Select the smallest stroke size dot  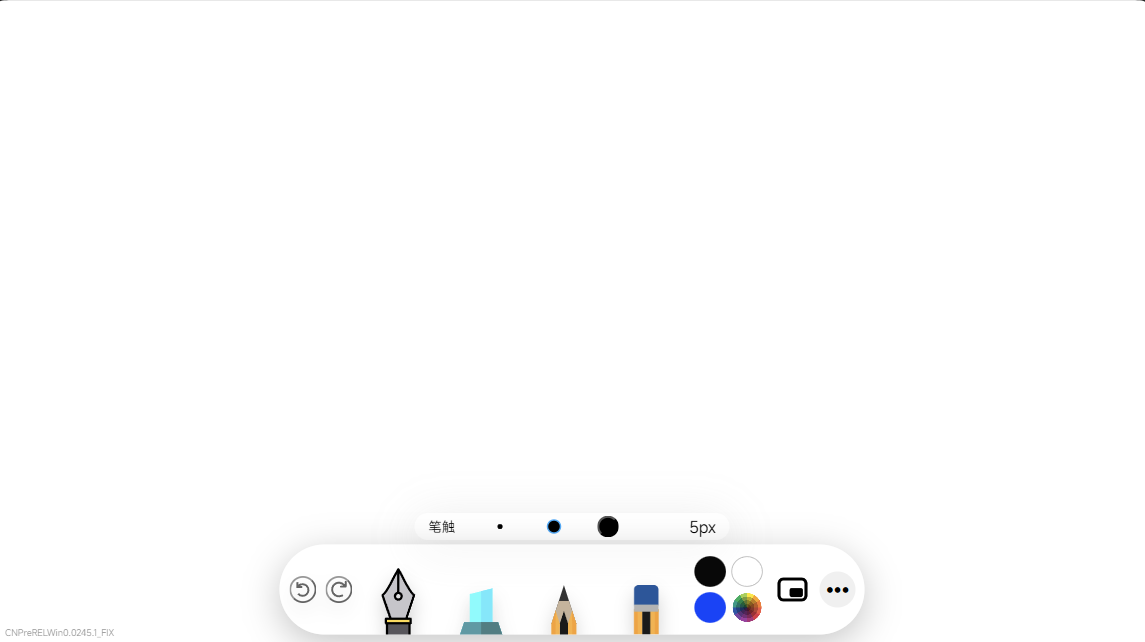500,526
